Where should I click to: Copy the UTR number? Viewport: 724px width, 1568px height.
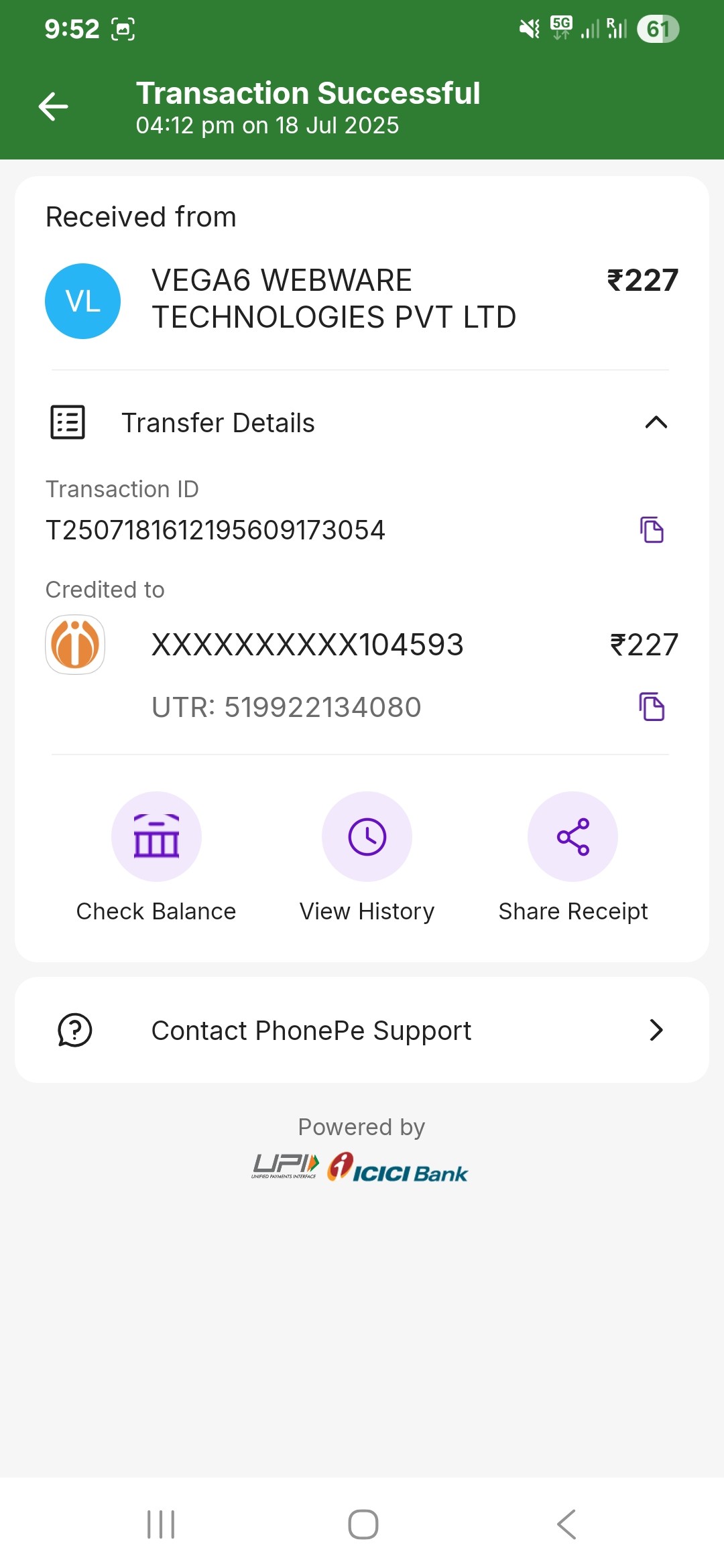[x=652, y=707]
